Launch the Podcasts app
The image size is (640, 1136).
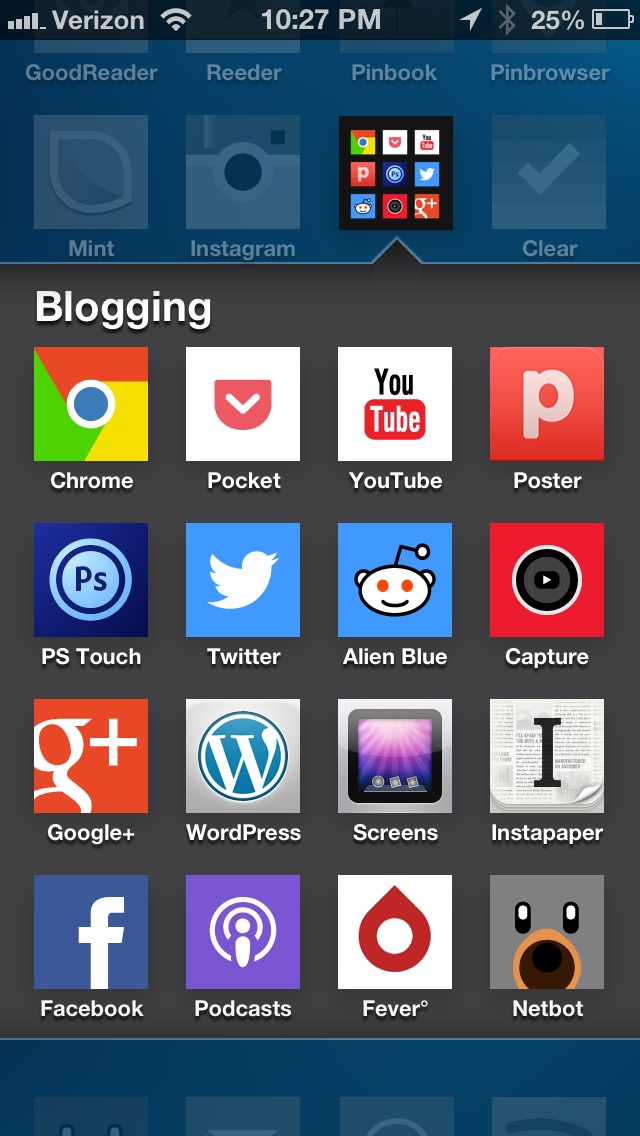243,932
